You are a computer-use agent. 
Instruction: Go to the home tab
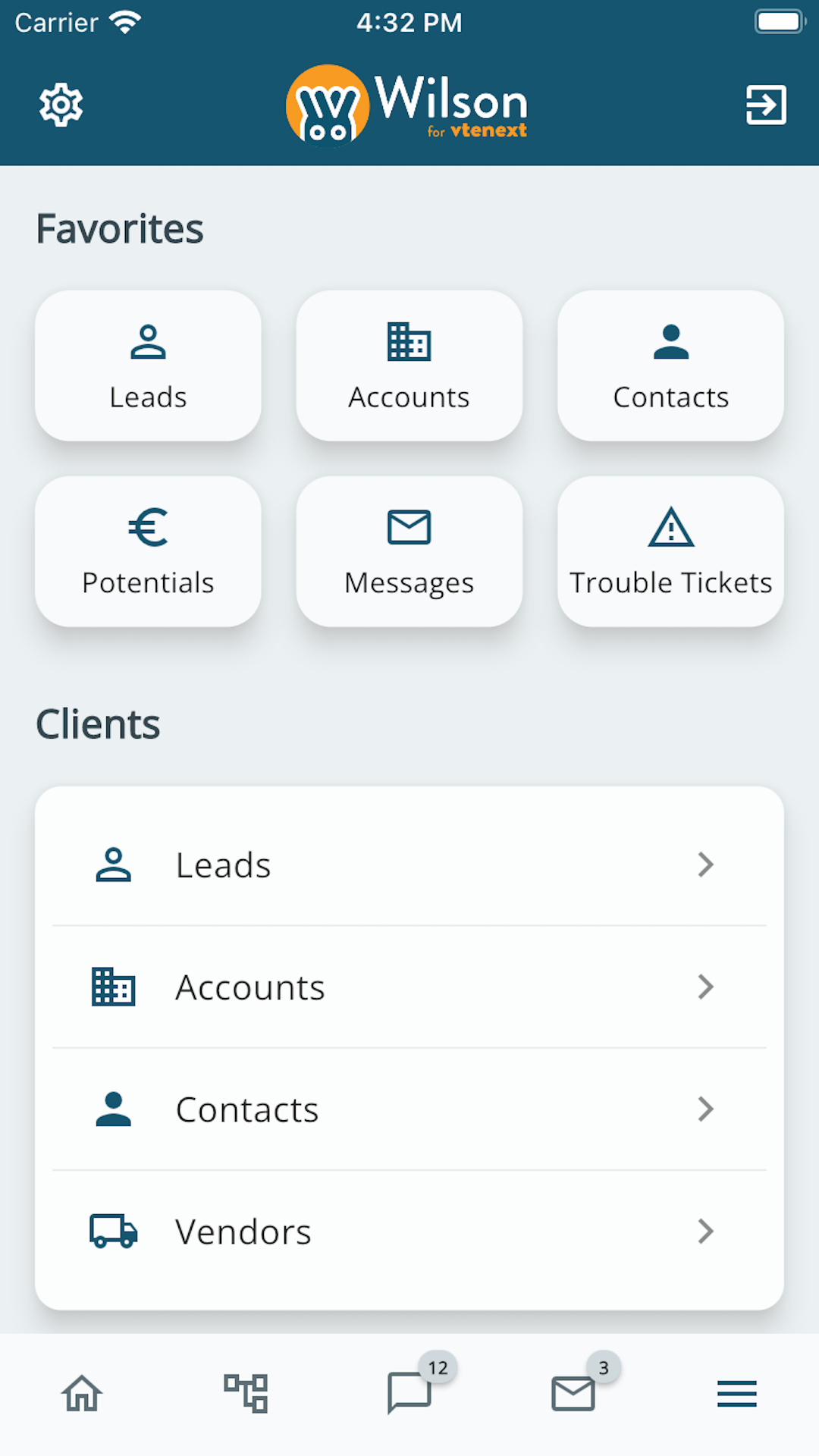(x=82, y=1394)
